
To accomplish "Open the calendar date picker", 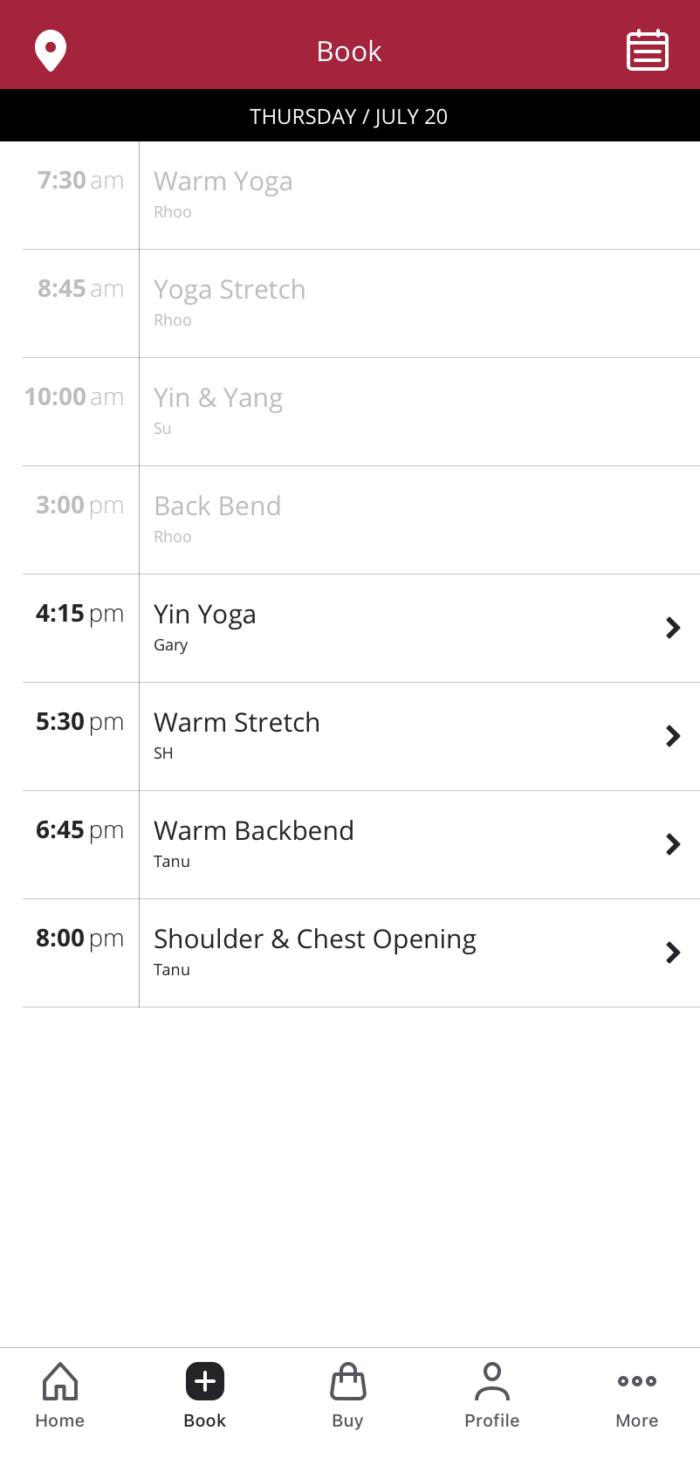I will tap(647, 51).
